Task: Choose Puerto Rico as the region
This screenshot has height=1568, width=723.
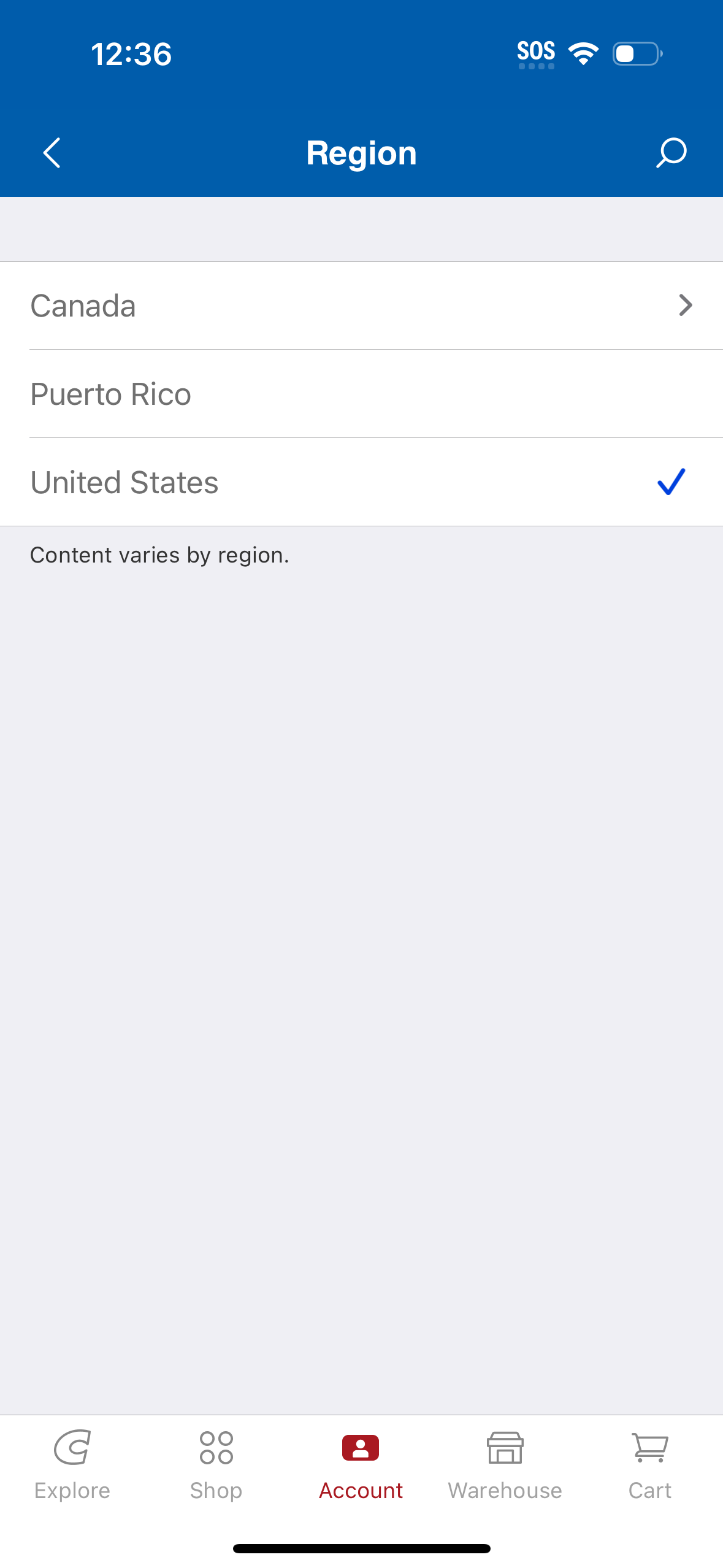Action: (x=245, y=394)
